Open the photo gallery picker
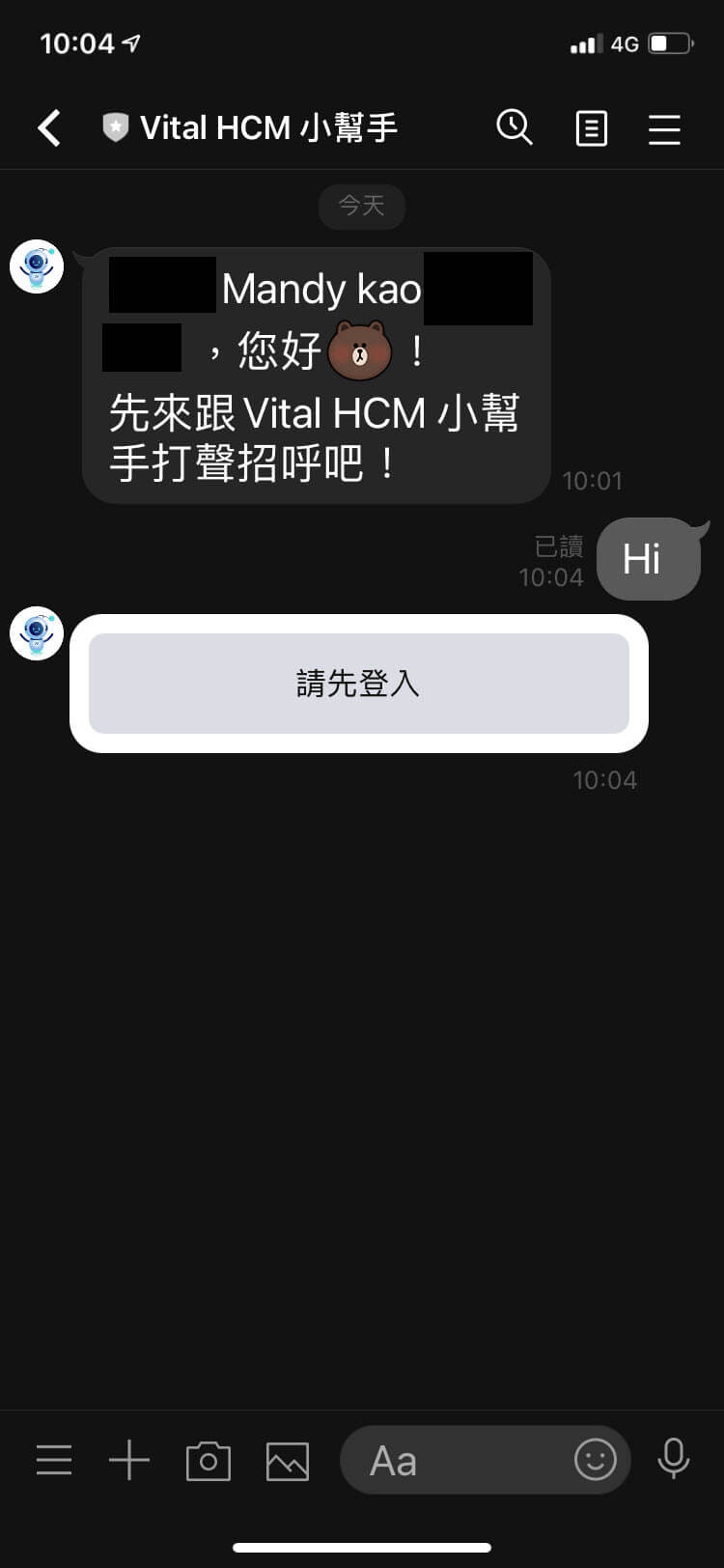The width and height of the screenshot is (724, 1568). pyautogui.click(x=288, y=1461)
